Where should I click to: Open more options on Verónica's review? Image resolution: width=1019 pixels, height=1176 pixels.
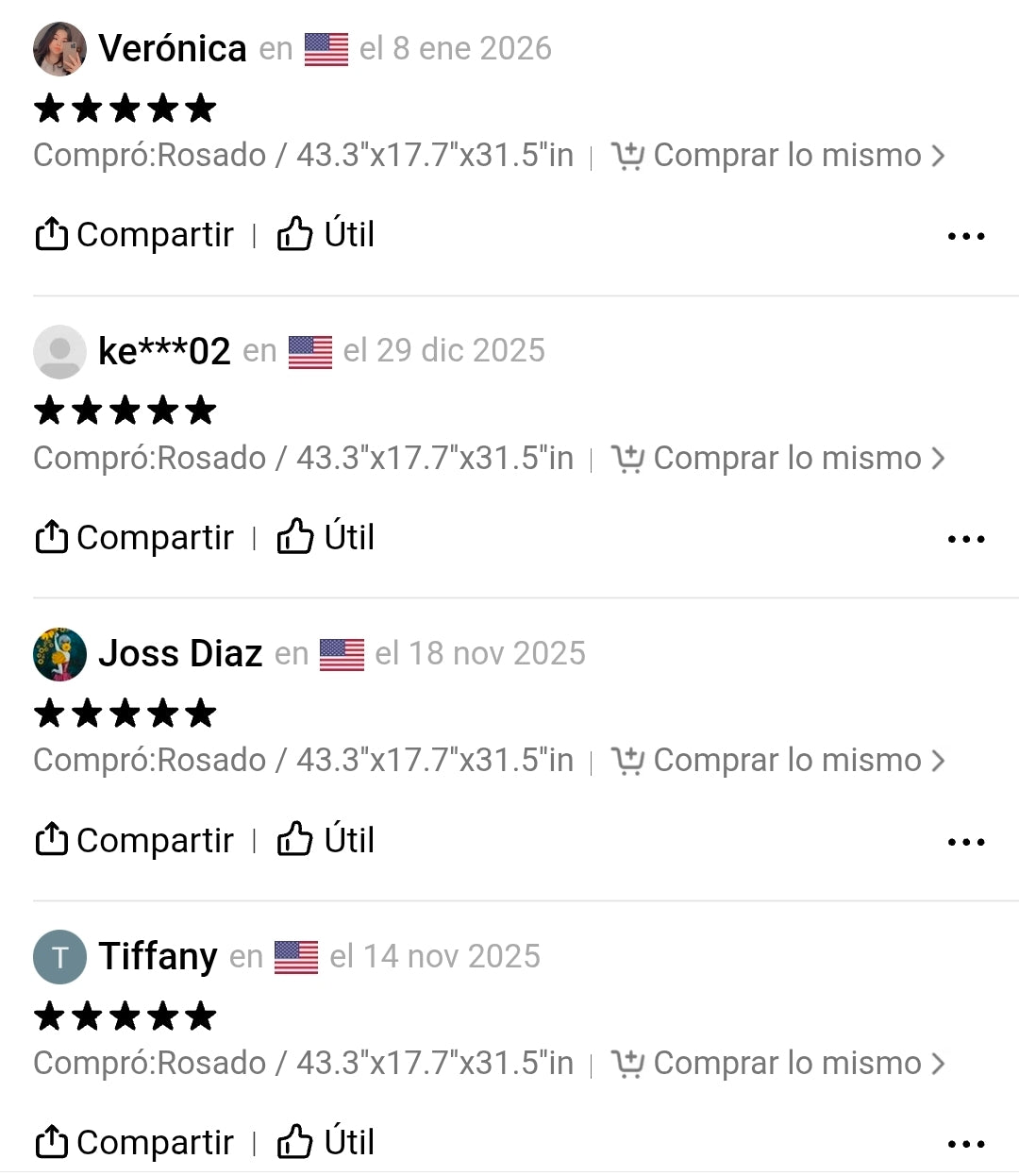[965, 236]
